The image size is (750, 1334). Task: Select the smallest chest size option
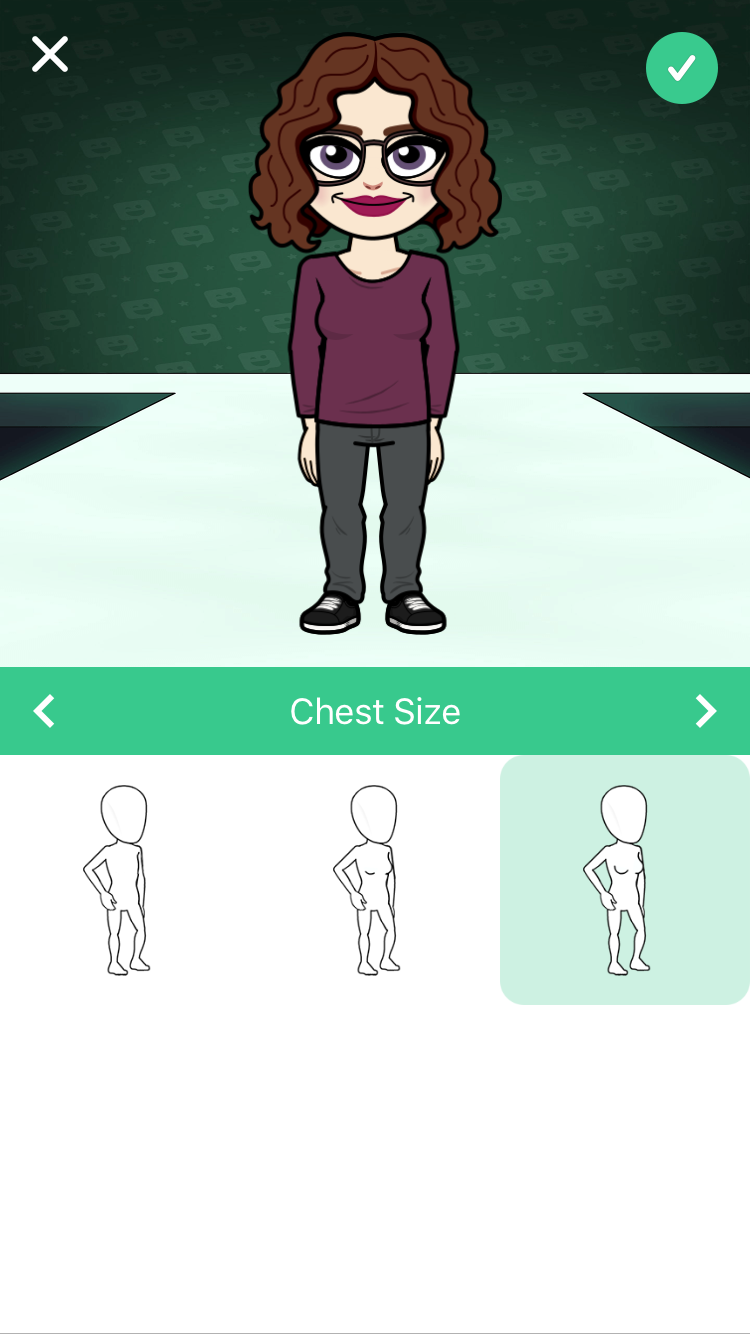point(124,880)
